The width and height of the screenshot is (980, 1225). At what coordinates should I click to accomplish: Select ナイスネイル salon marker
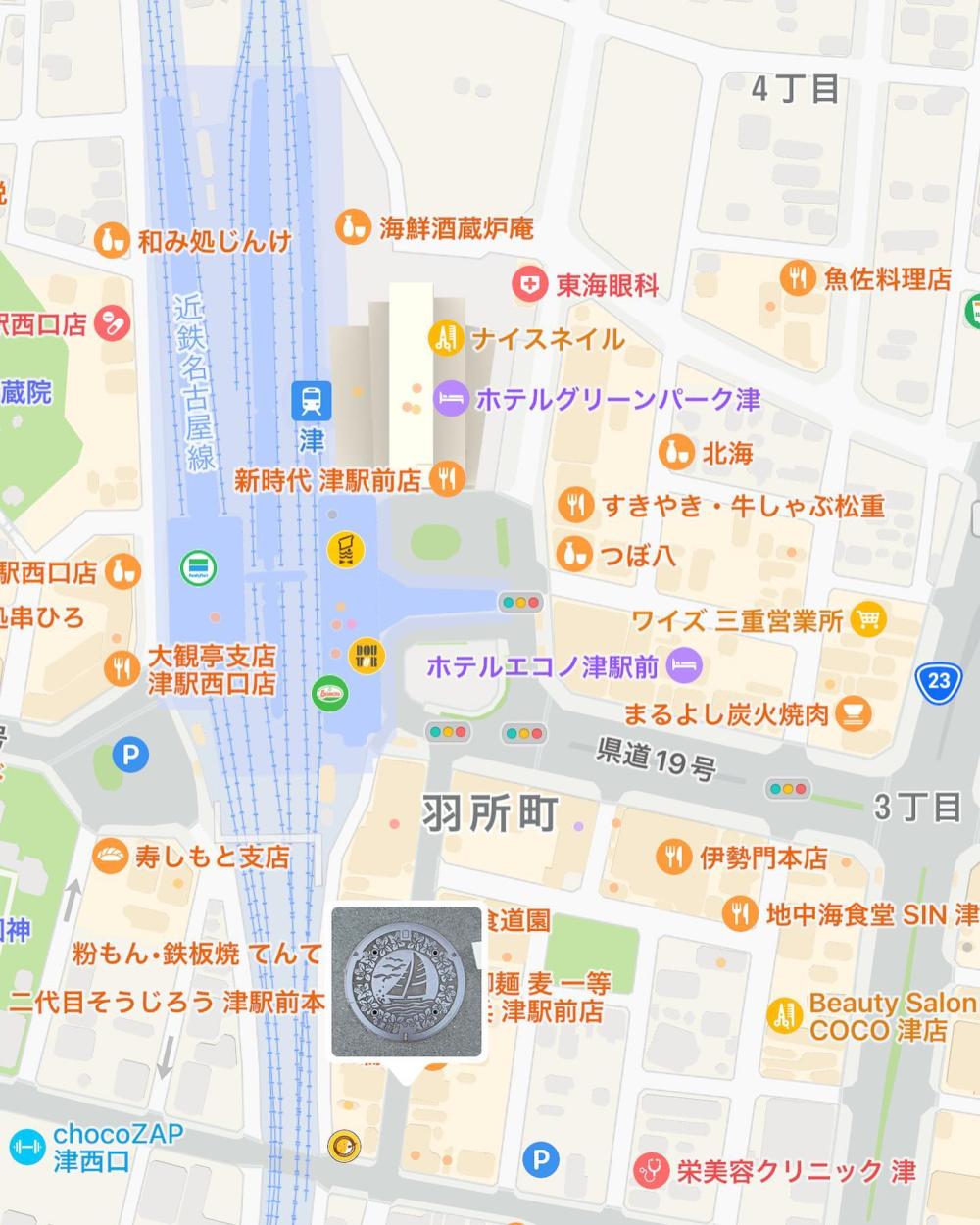pyautogui.click(x=446, y=339)
